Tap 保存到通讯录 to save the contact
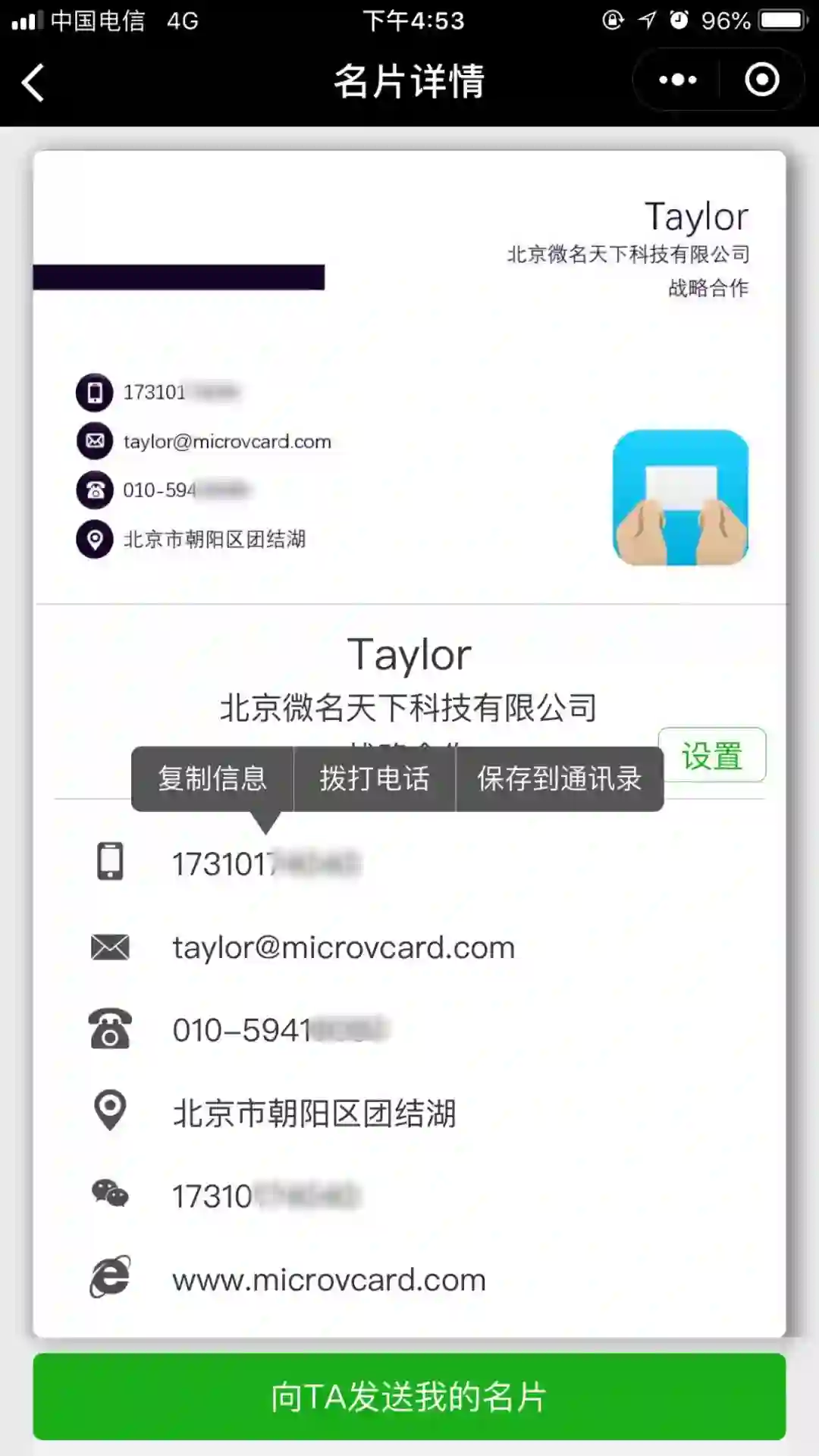819x1456 pixels. [x=559, y=778]
